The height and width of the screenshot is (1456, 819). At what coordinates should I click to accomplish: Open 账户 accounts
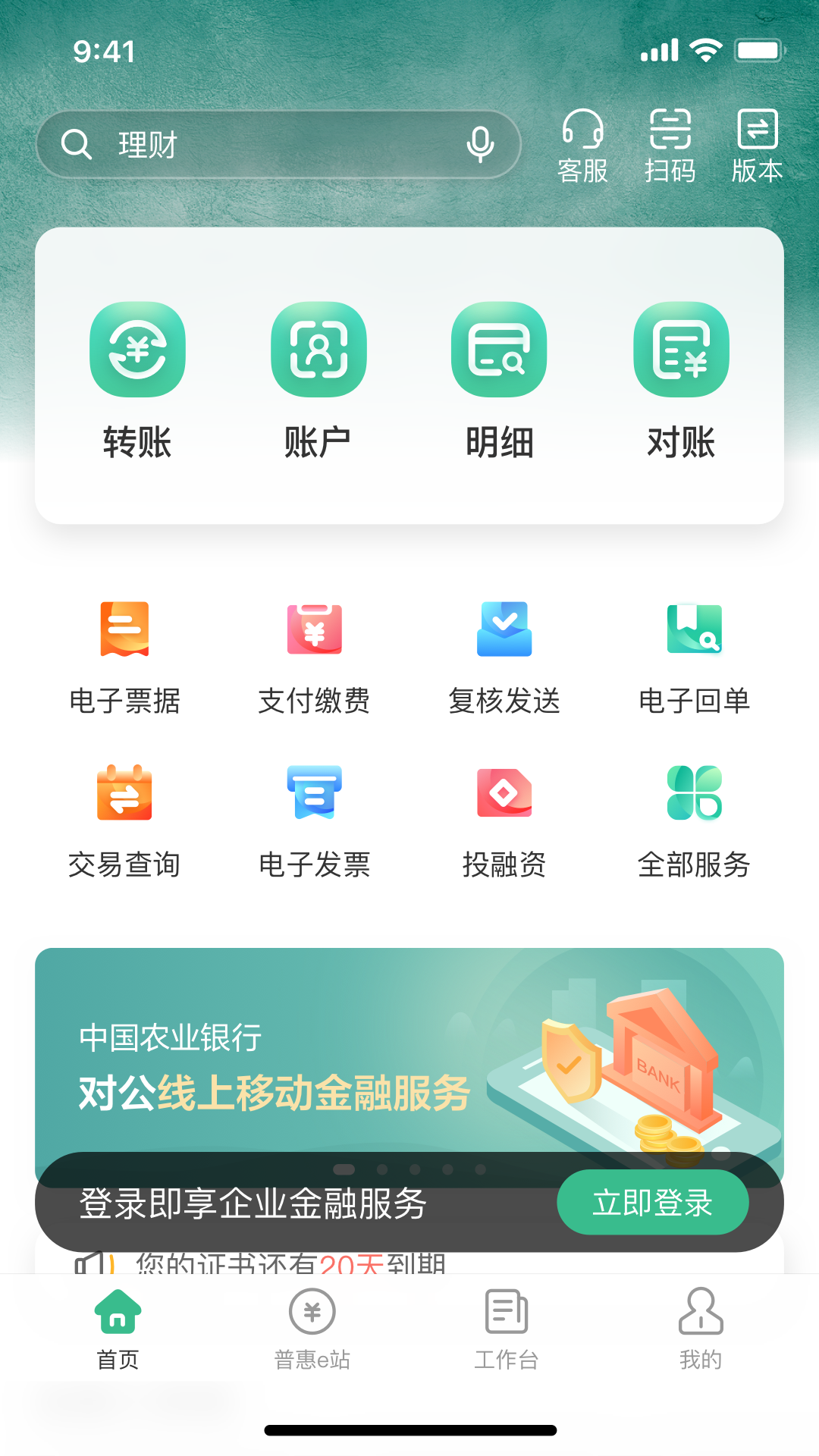318,379
